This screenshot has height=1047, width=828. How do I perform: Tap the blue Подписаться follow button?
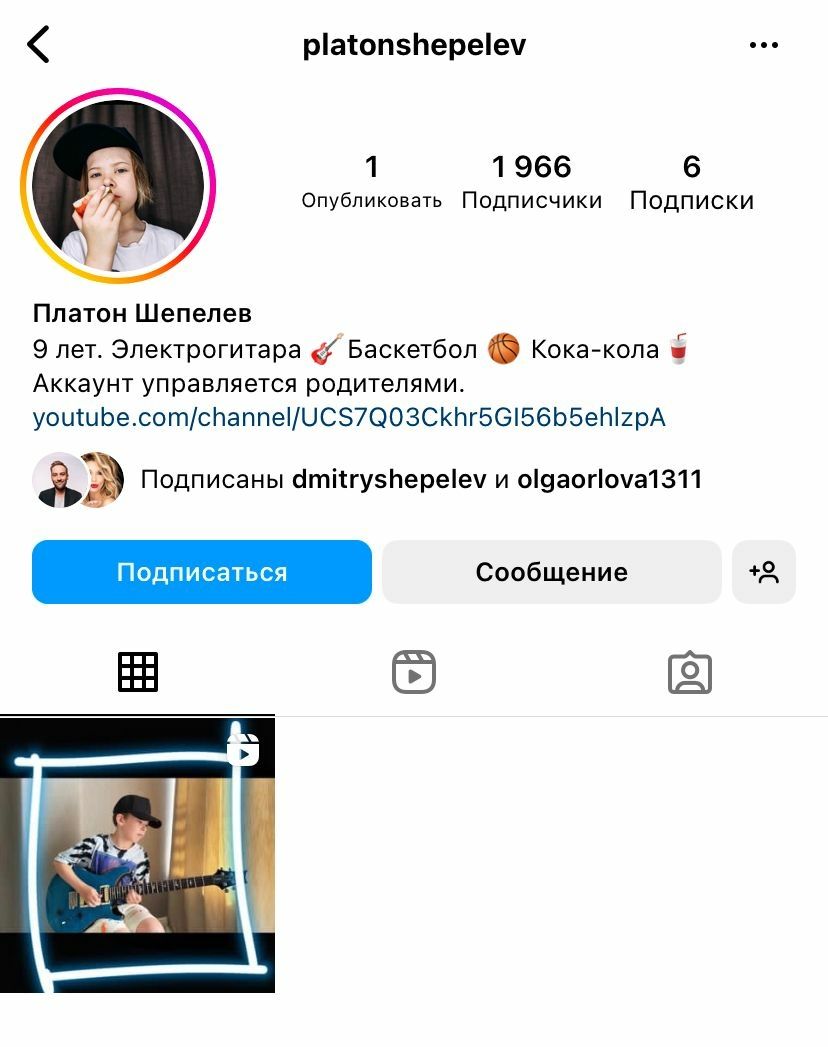coord(202,572)
